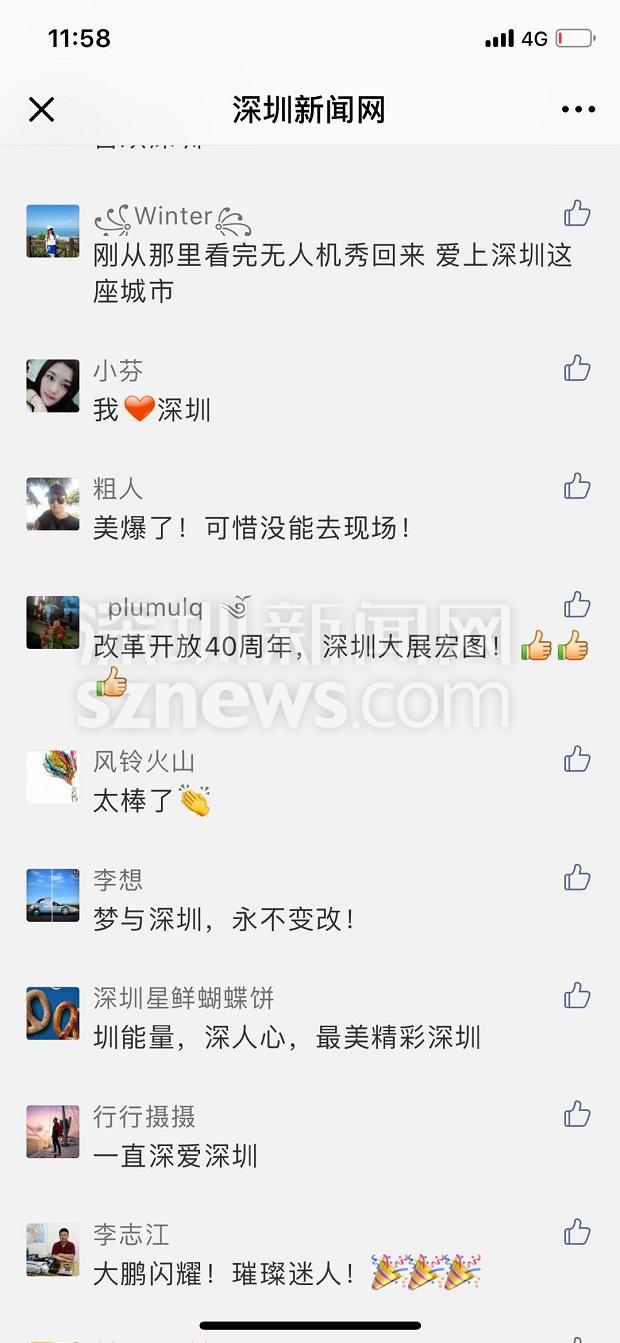Close the 深圳新闻网 page
The image size is (620, 1343).
[42, 110]
